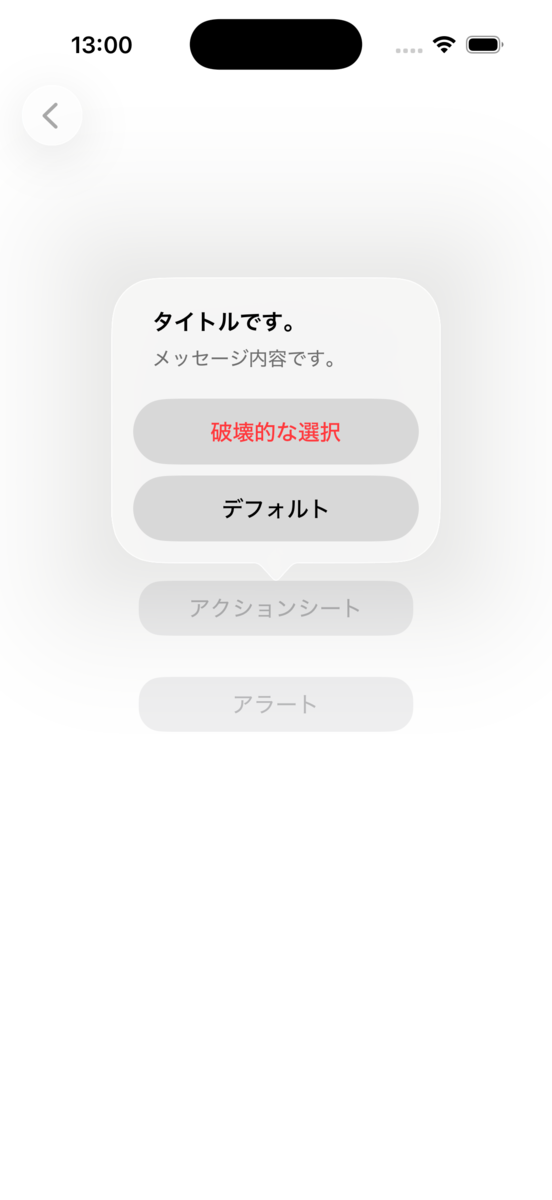
Task: Tap the dimmed アクションシート button
Action: coord(276,608)
